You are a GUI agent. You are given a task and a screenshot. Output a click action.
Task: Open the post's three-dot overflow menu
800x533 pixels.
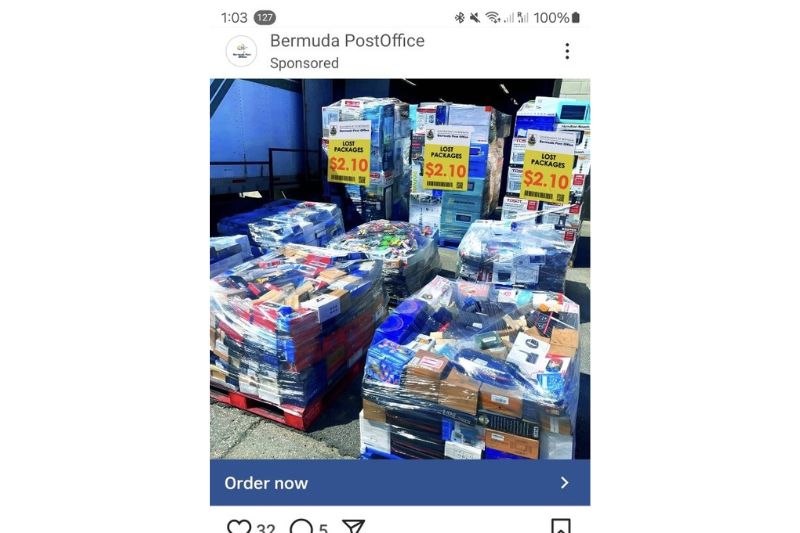pyautogui.click(x=567, y=51)
